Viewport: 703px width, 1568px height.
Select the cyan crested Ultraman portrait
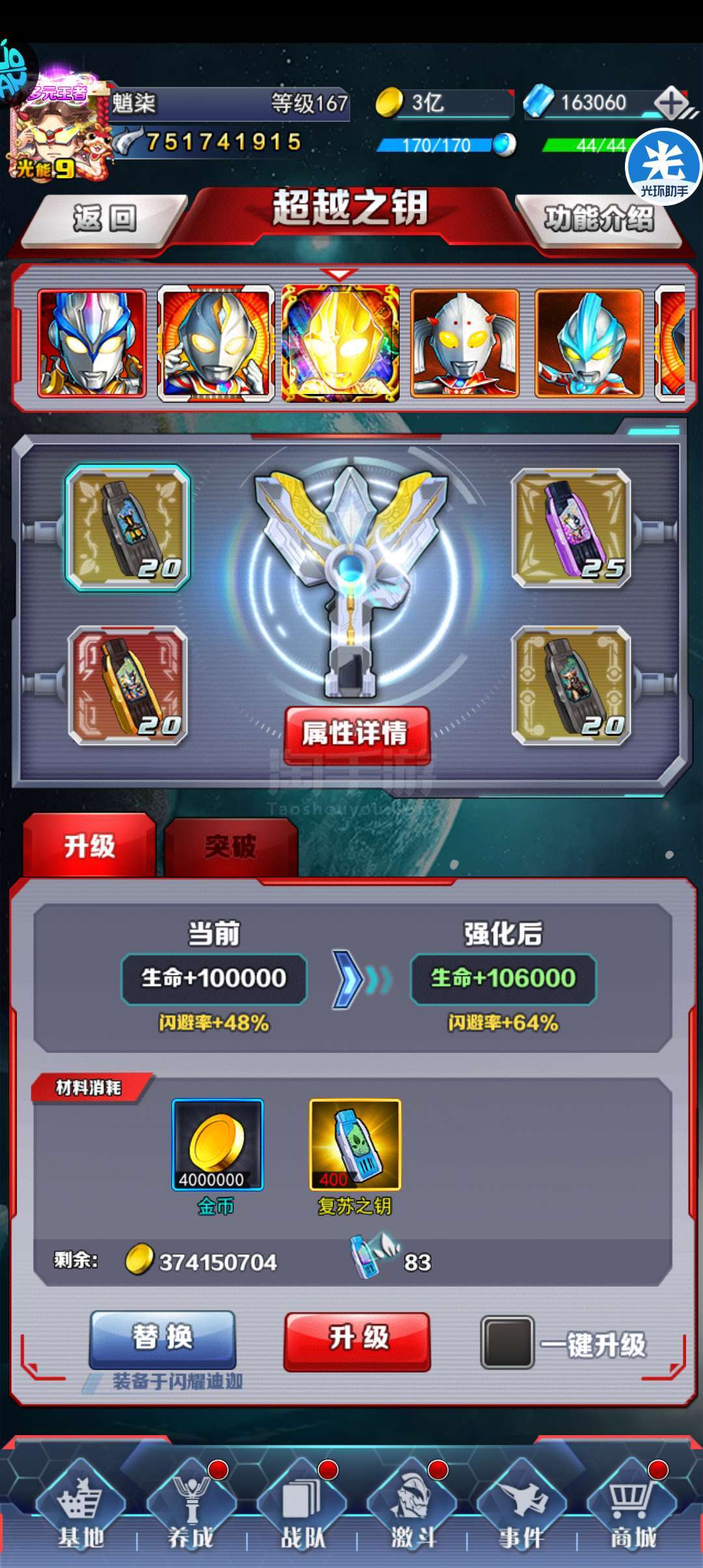[x=589, y=343]
